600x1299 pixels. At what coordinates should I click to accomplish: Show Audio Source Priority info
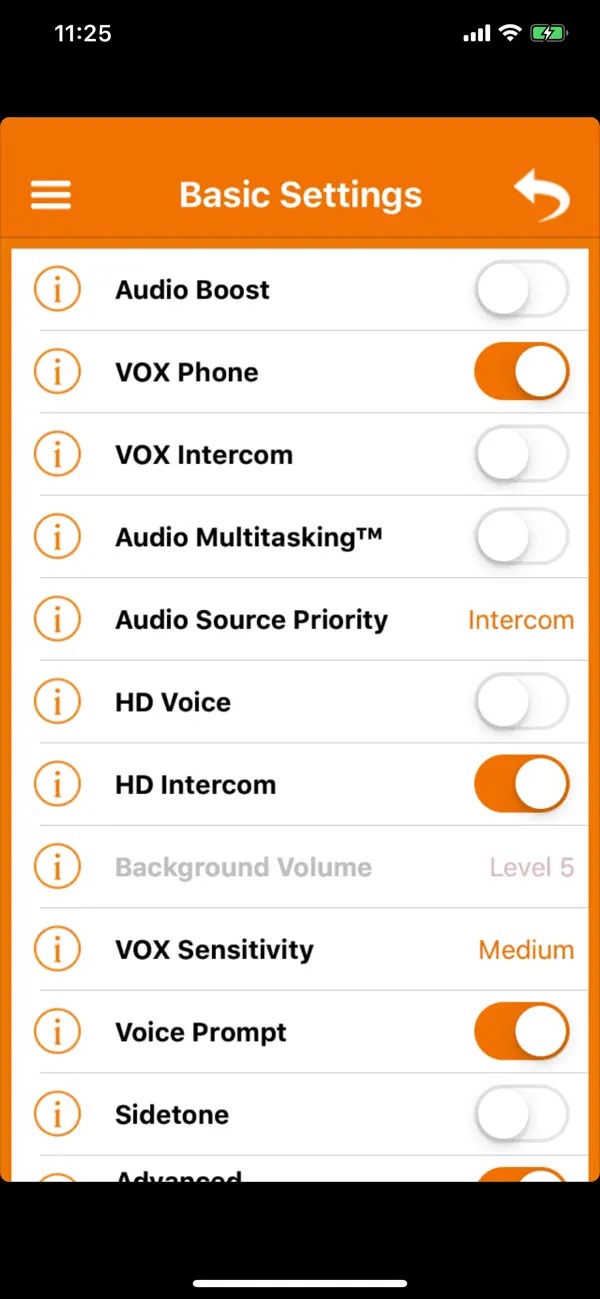pos(57,620)
